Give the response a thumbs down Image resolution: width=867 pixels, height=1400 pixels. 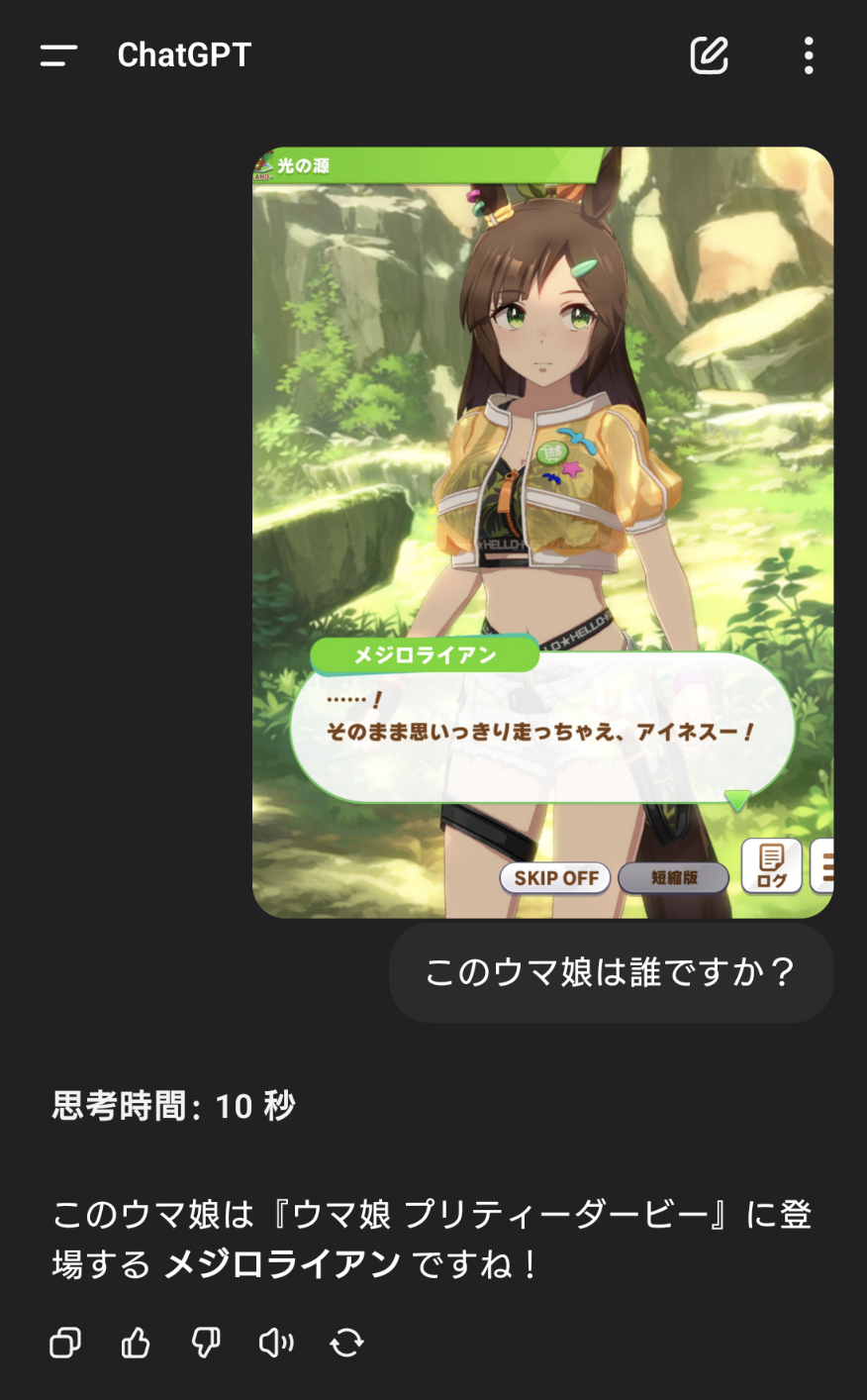[206, 1343]
